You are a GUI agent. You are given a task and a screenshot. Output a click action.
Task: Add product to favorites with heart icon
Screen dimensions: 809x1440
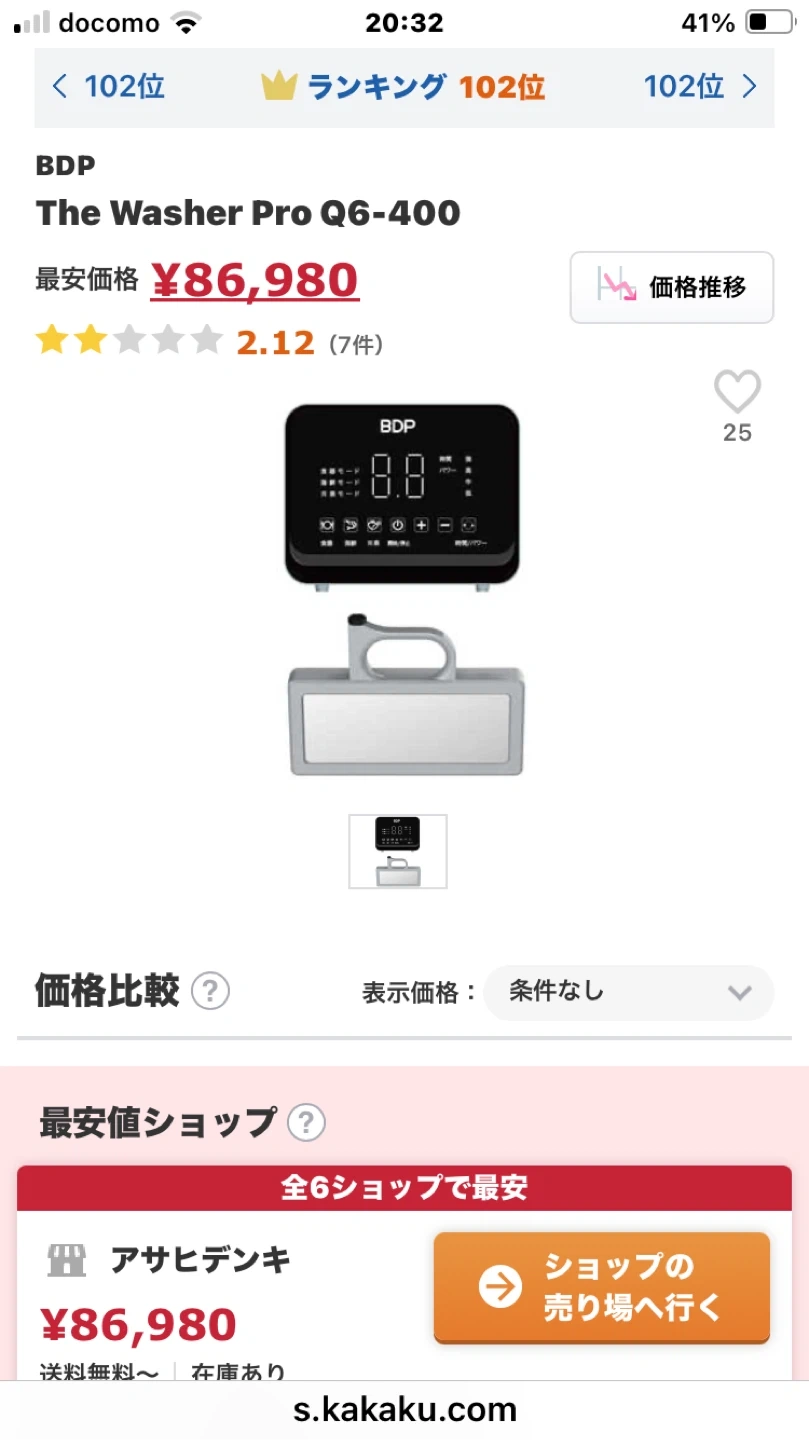coord(737,392)
